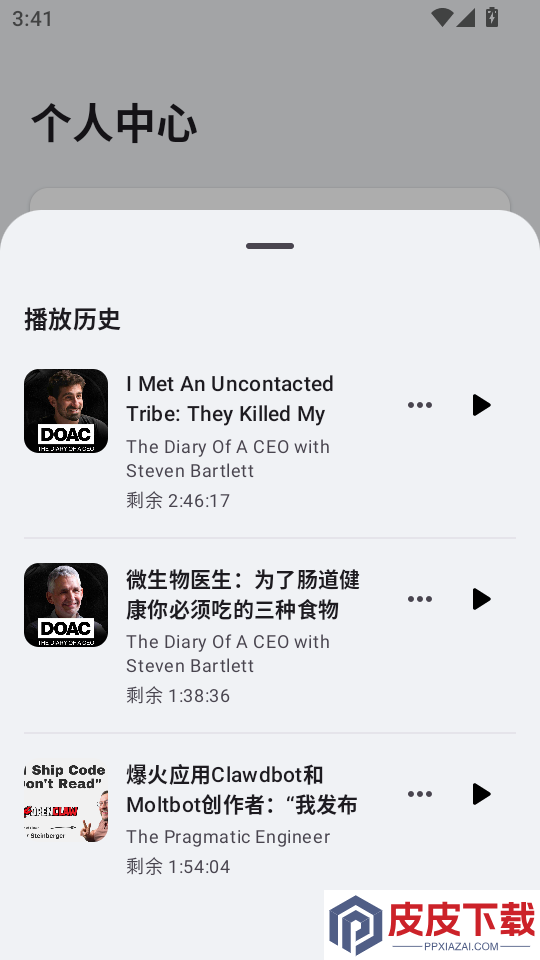Open more options for Clawdbot episode
540x960 pixels.
coord(420,793)
